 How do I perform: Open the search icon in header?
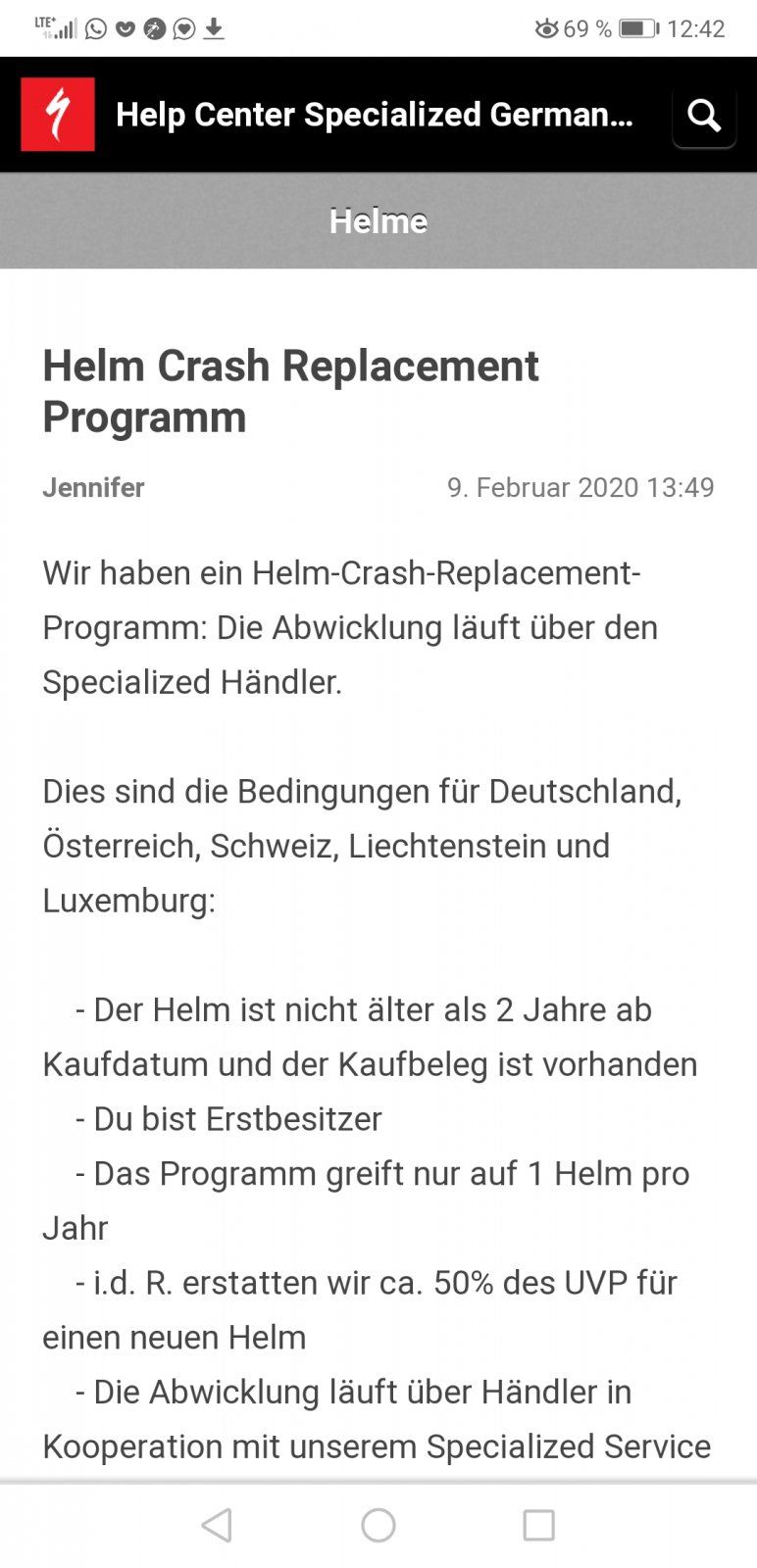pyautogui.click(x=704, y=116)
